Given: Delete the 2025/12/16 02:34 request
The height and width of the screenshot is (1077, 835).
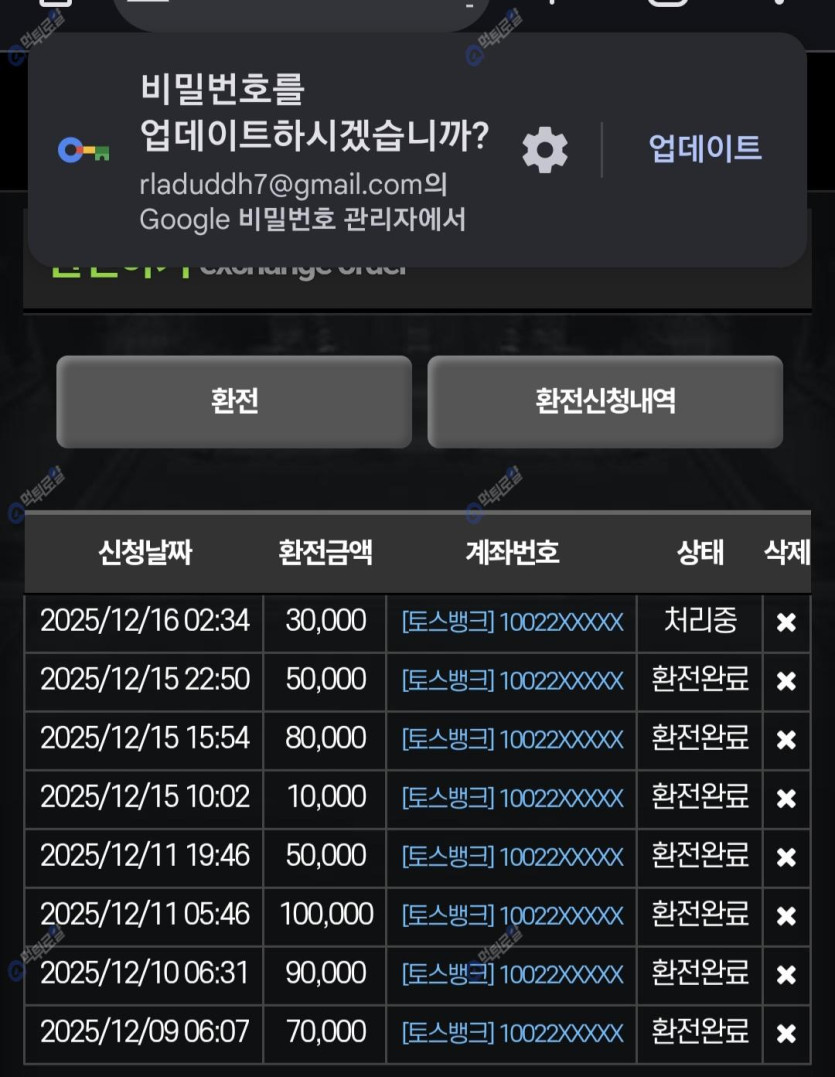Looking at the screenshot, I should point(786,622).
